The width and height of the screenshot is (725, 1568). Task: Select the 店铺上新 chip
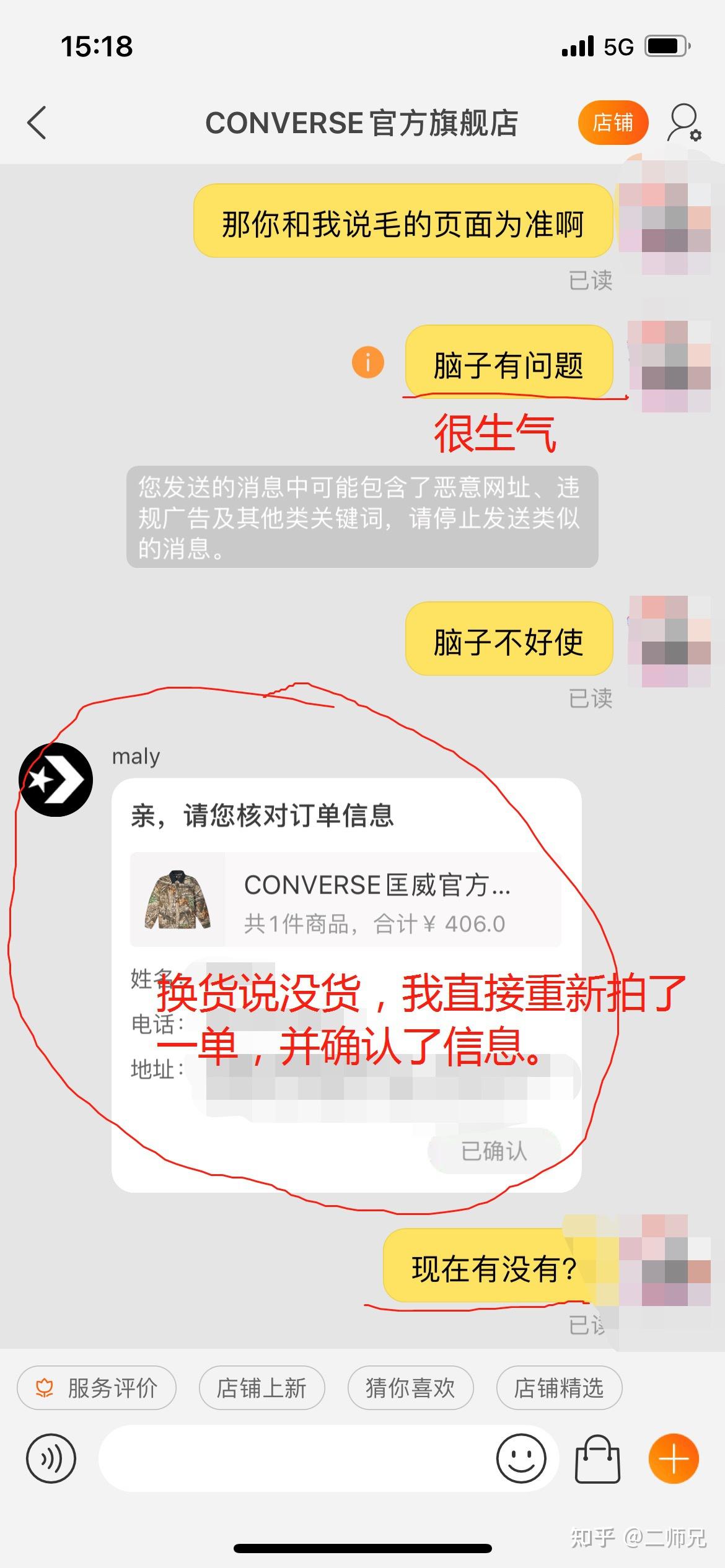tap(261, 1388)
